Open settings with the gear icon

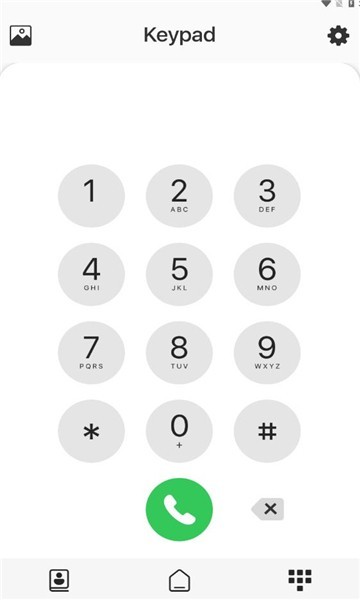tap(338, 36)
